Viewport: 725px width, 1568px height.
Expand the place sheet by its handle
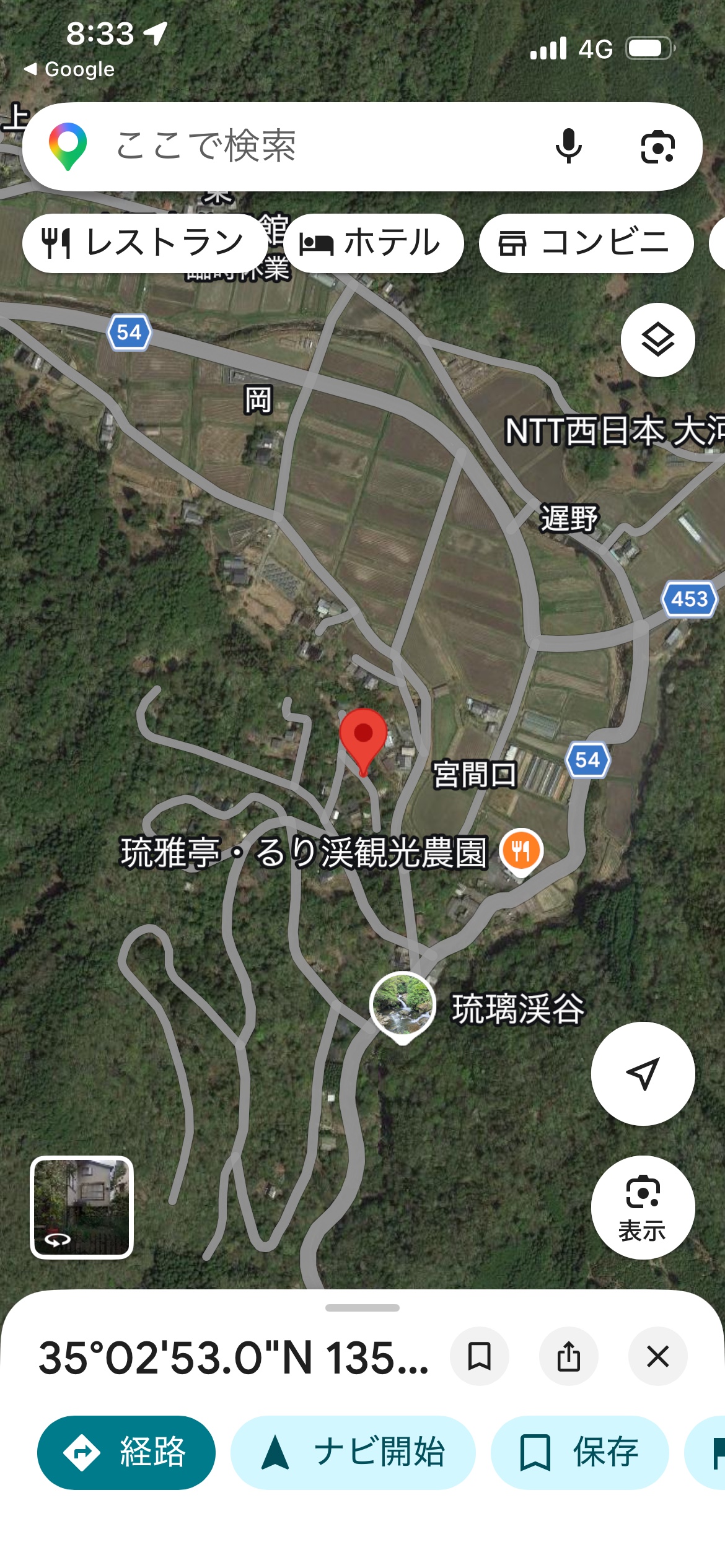point(362,1308)
